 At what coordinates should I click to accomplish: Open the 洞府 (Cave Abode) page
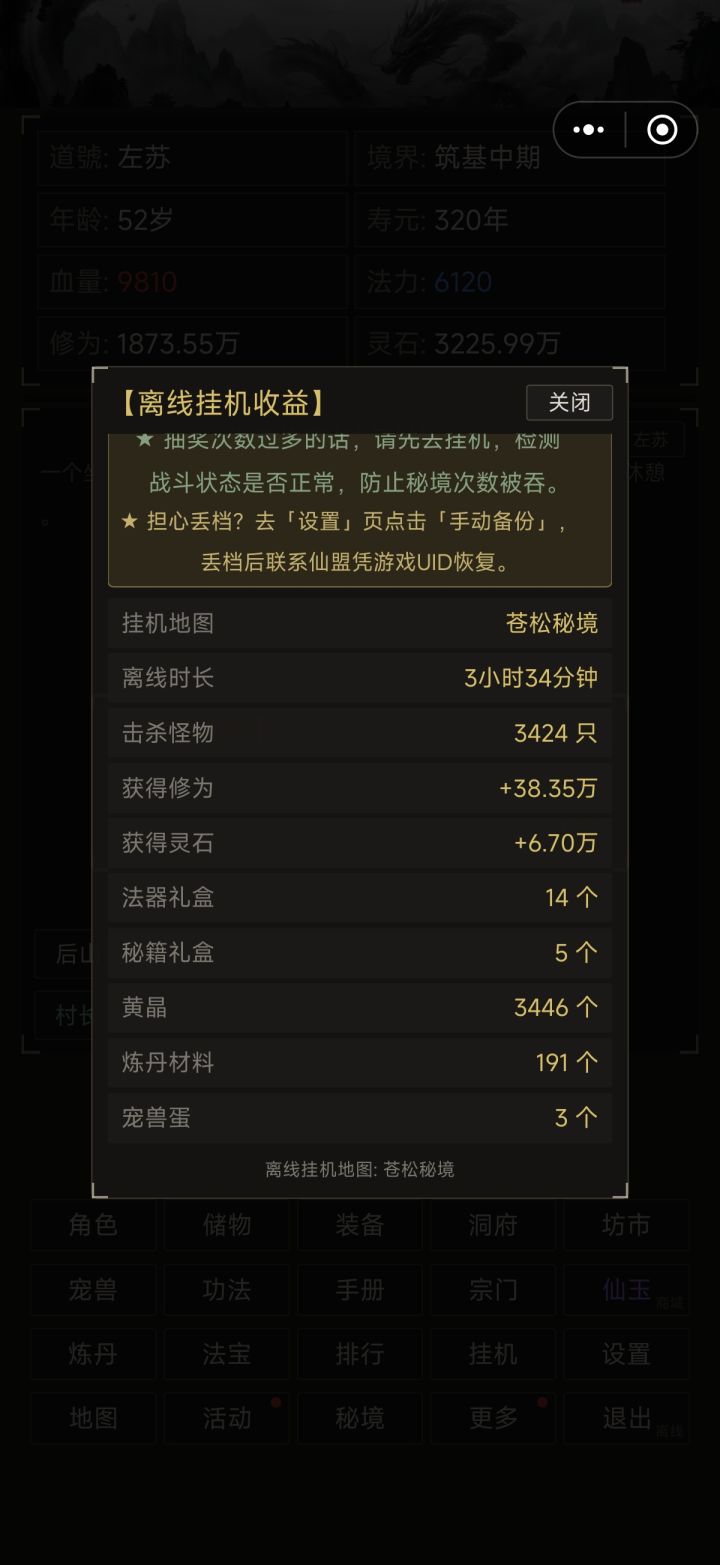click(x=492, y=1225)
